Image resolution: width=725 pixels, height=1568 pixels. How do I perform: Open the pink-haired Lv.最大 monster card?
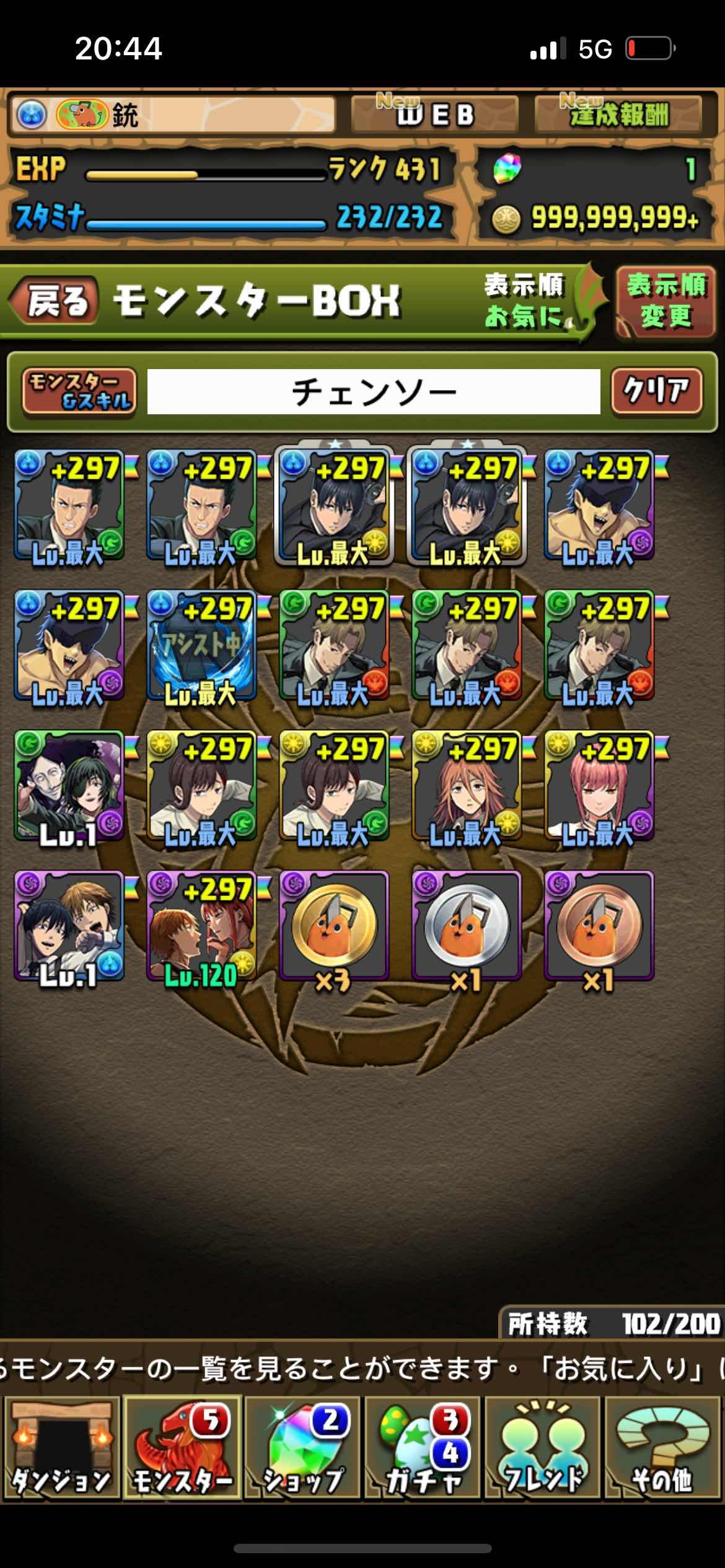[599, 785]
